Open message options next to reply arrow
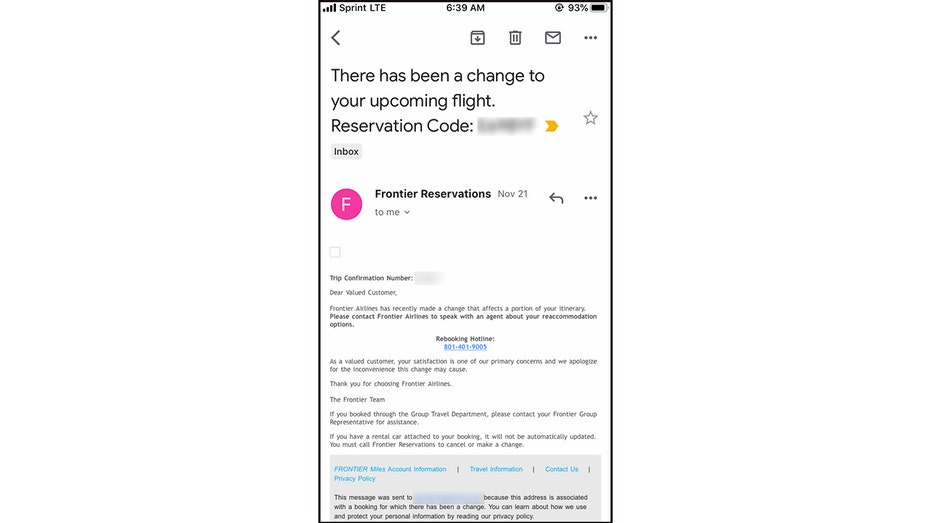The width and height of the screenshot is (931, 523). (x=590, y=198)
